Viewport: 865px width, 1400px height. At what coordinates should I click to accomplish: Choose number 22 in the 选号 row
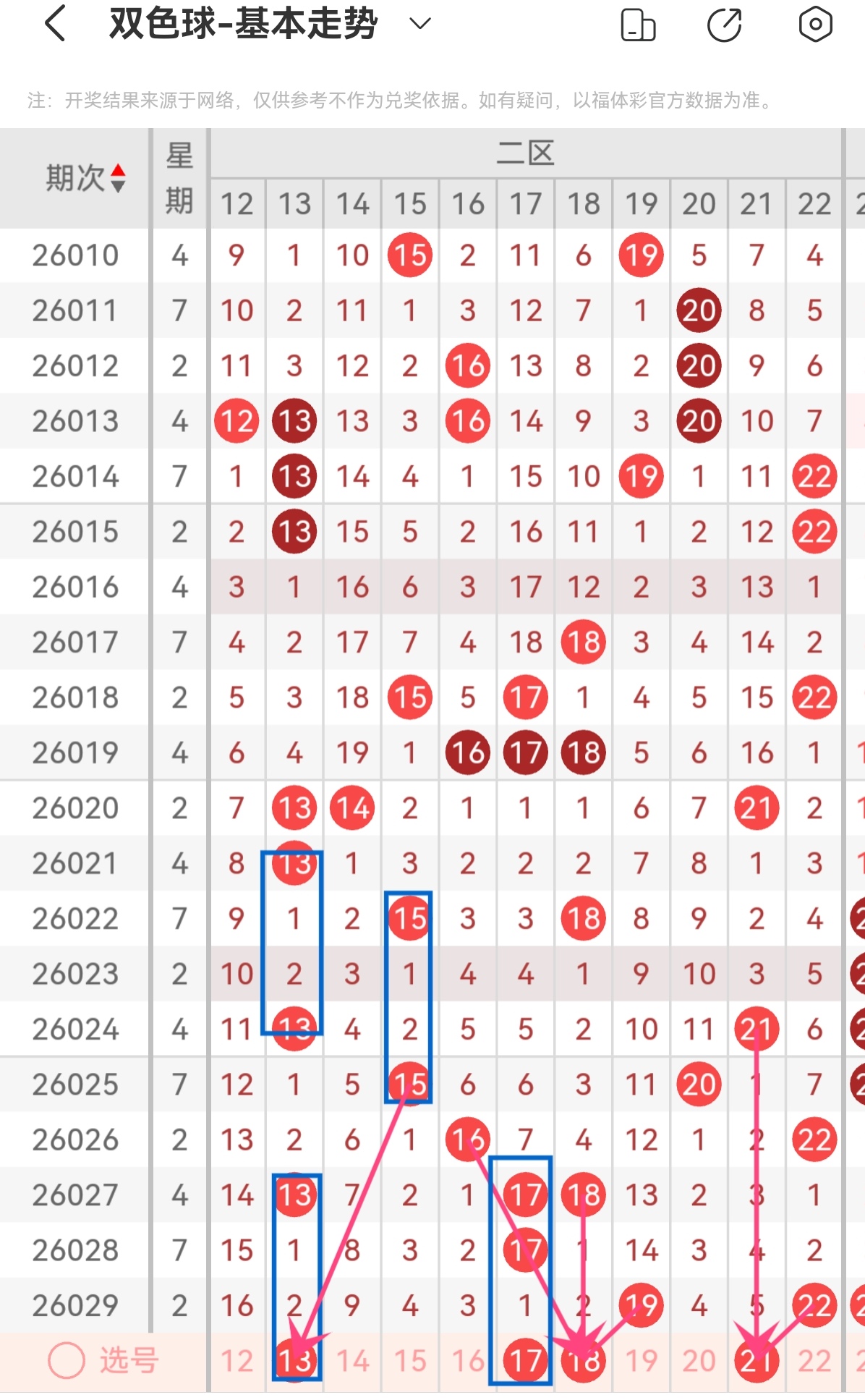814,1361
